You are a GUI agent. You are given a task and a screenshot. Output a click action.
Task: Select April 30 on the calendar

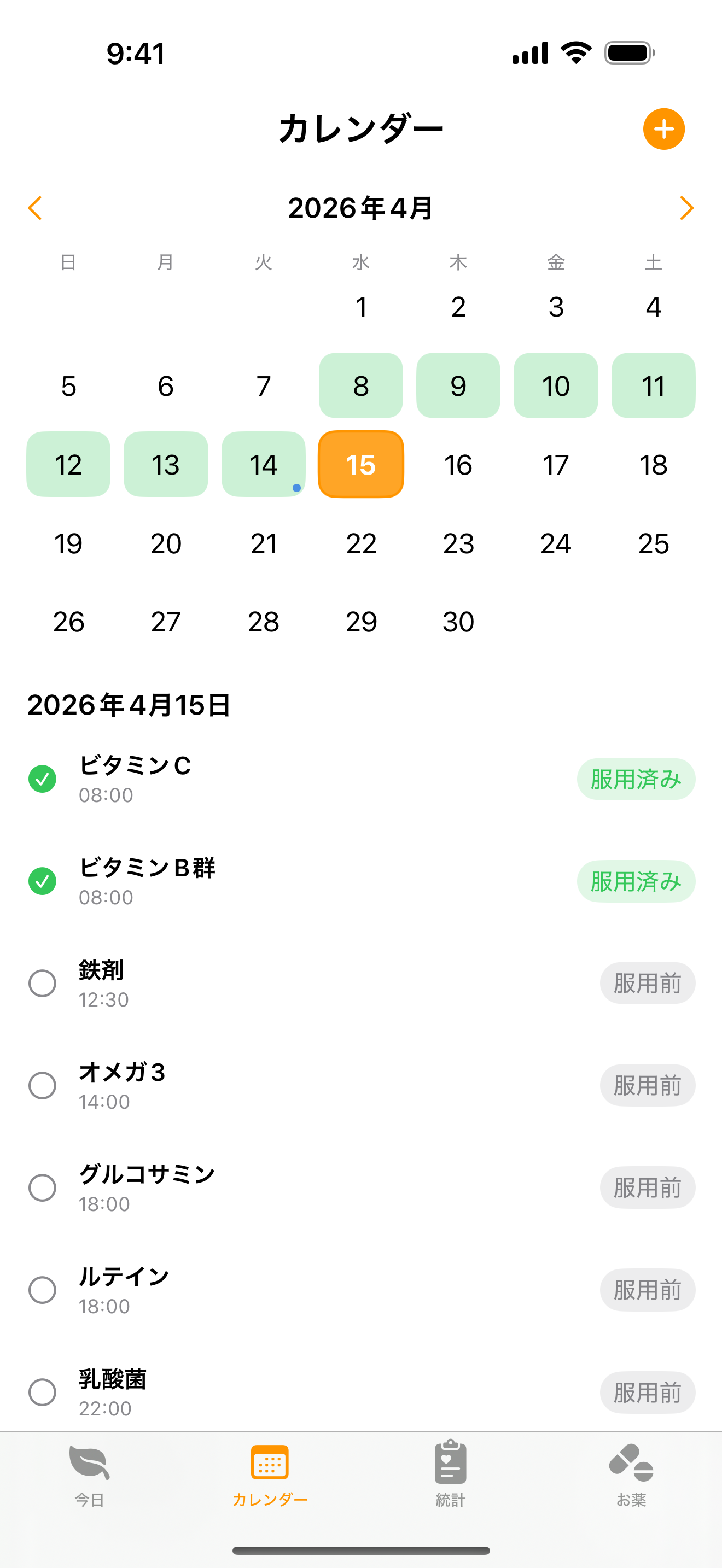coord(458,622)
